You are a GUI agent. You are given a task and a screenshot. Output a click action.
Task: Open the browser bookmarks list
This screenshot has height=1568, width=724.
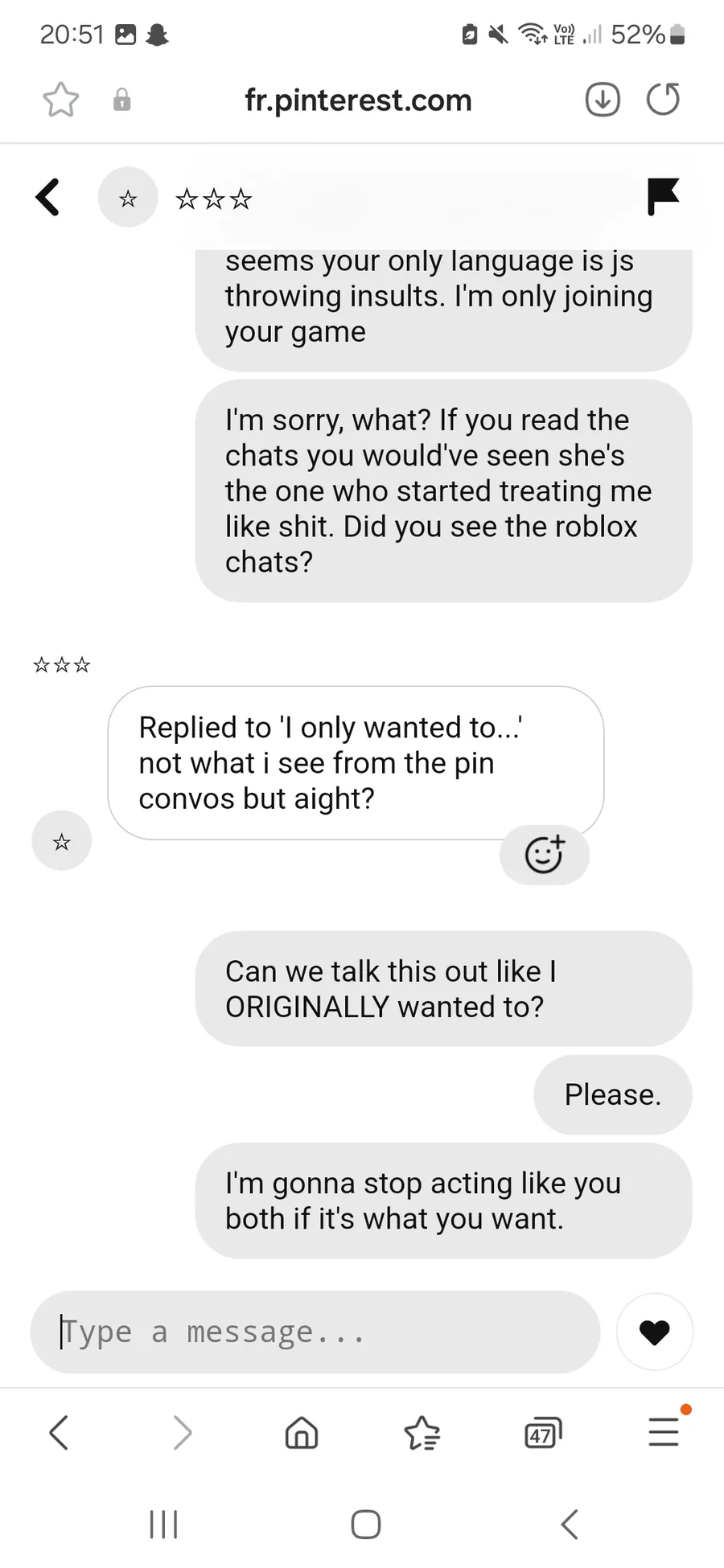422,1432
